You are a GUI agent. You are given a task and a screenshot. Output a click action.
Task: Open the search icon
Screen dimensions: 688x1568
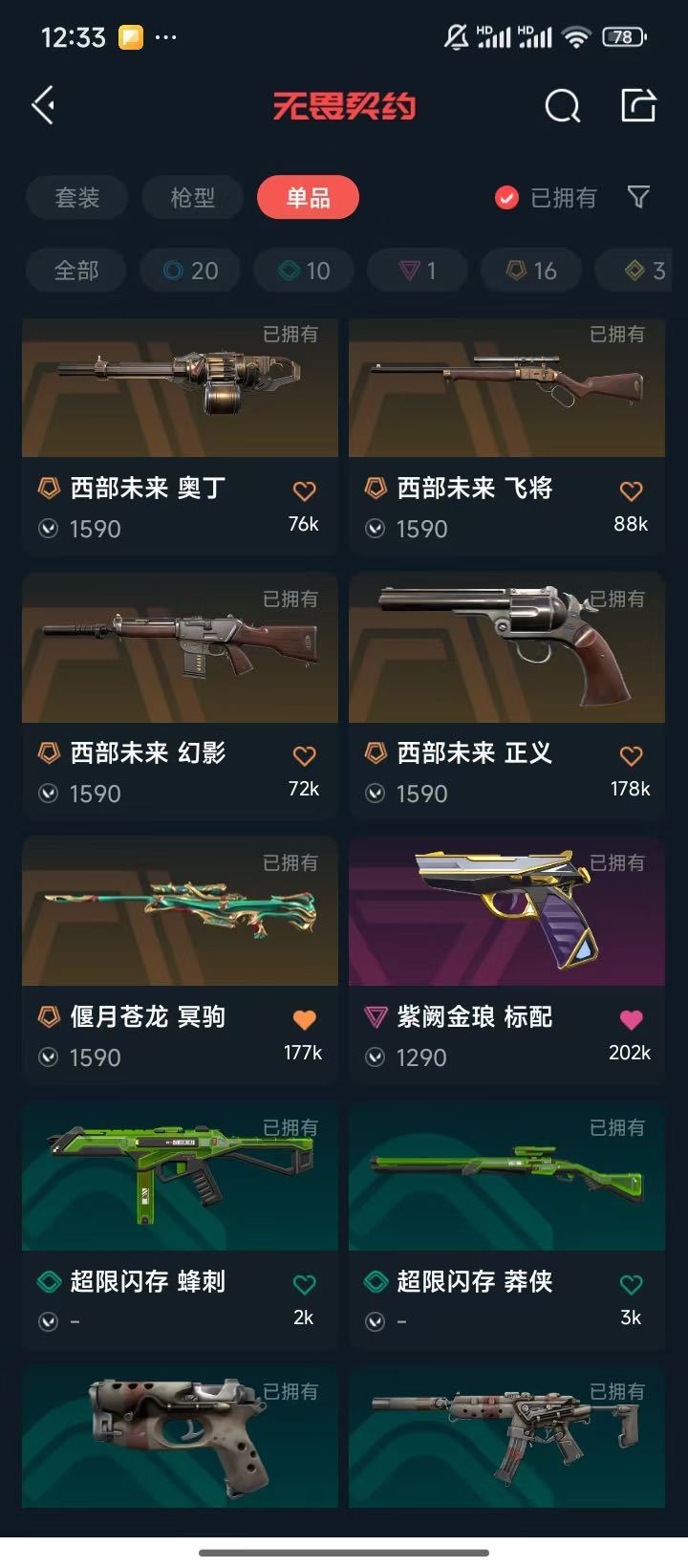[562, 106]
